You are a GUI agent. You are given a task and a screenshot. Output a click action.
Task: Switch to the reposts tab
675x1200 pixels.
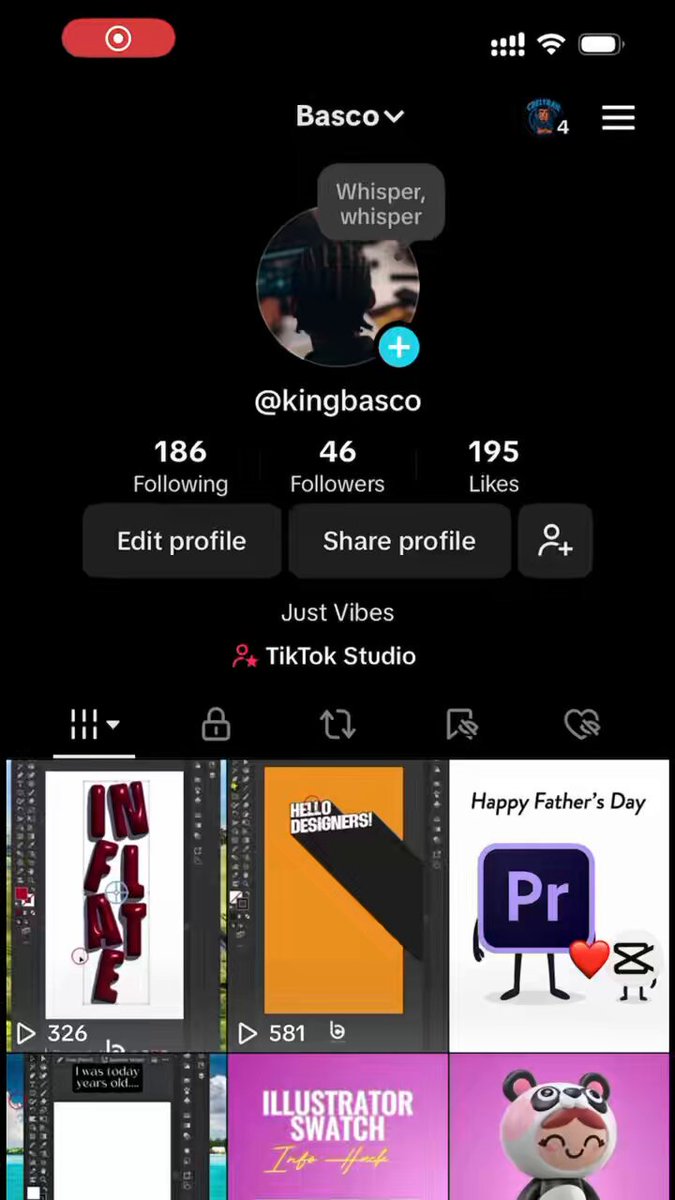coord(338,724)
